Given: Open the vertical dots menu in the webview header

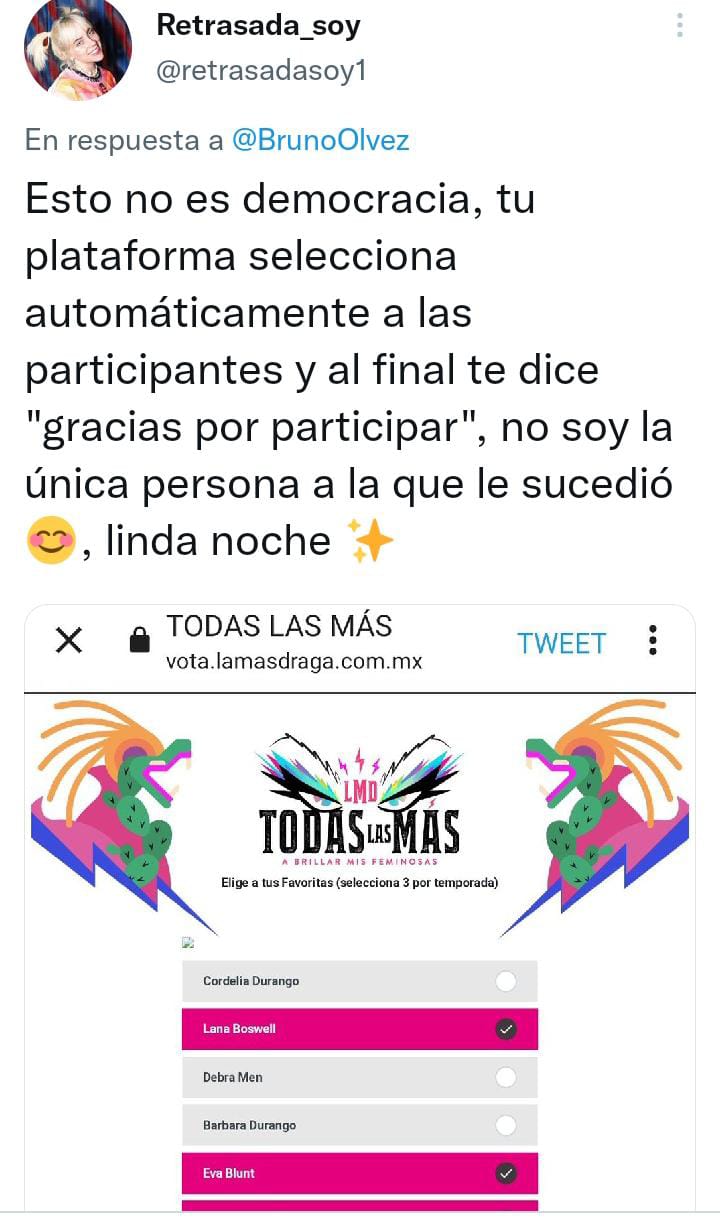Looking at the screenshot, I should (x=654, y=641).
